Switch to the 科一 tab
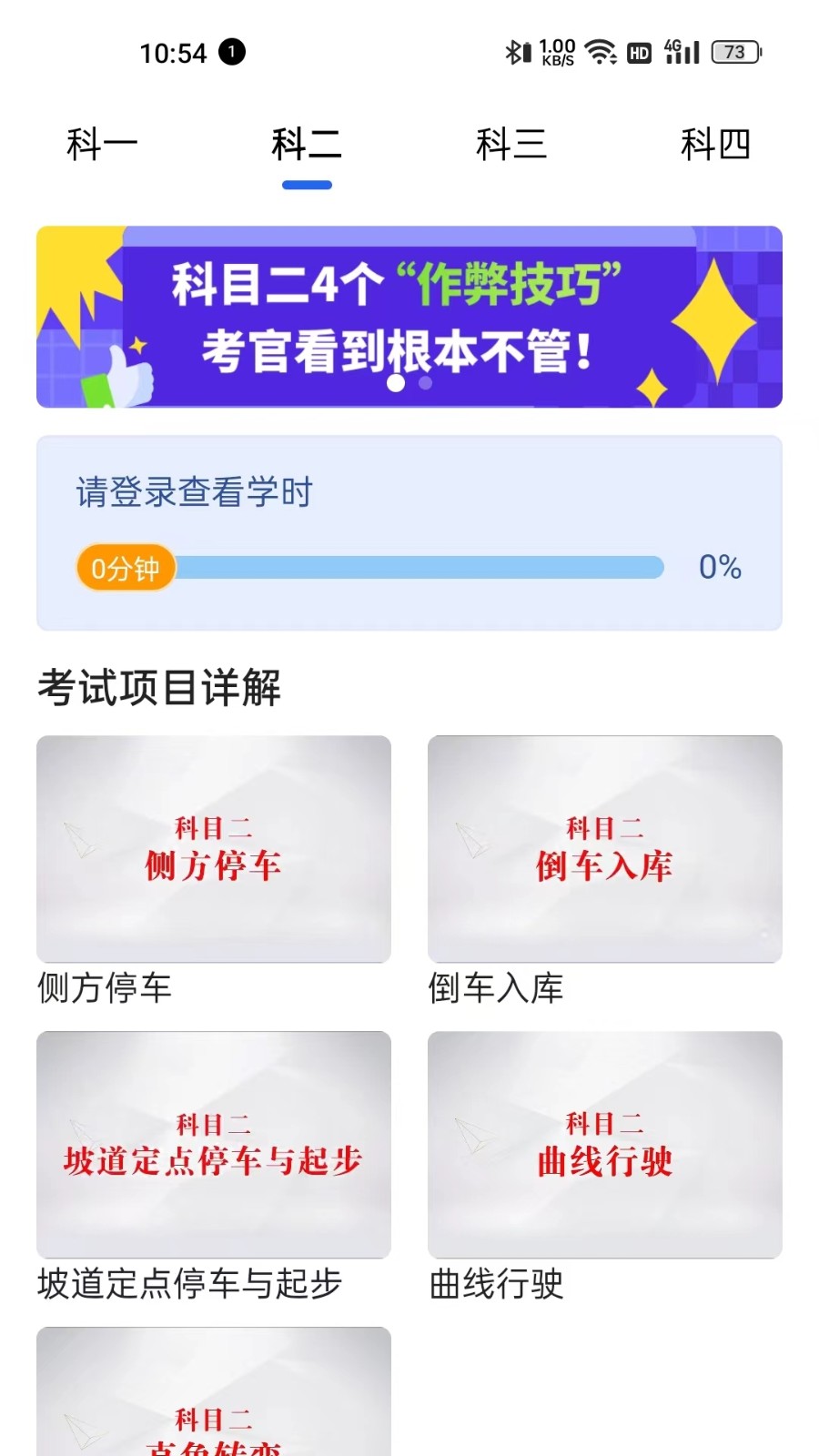Image resolution: width=819 pixels, height=1456 pixels. click(x=102, y=145)
